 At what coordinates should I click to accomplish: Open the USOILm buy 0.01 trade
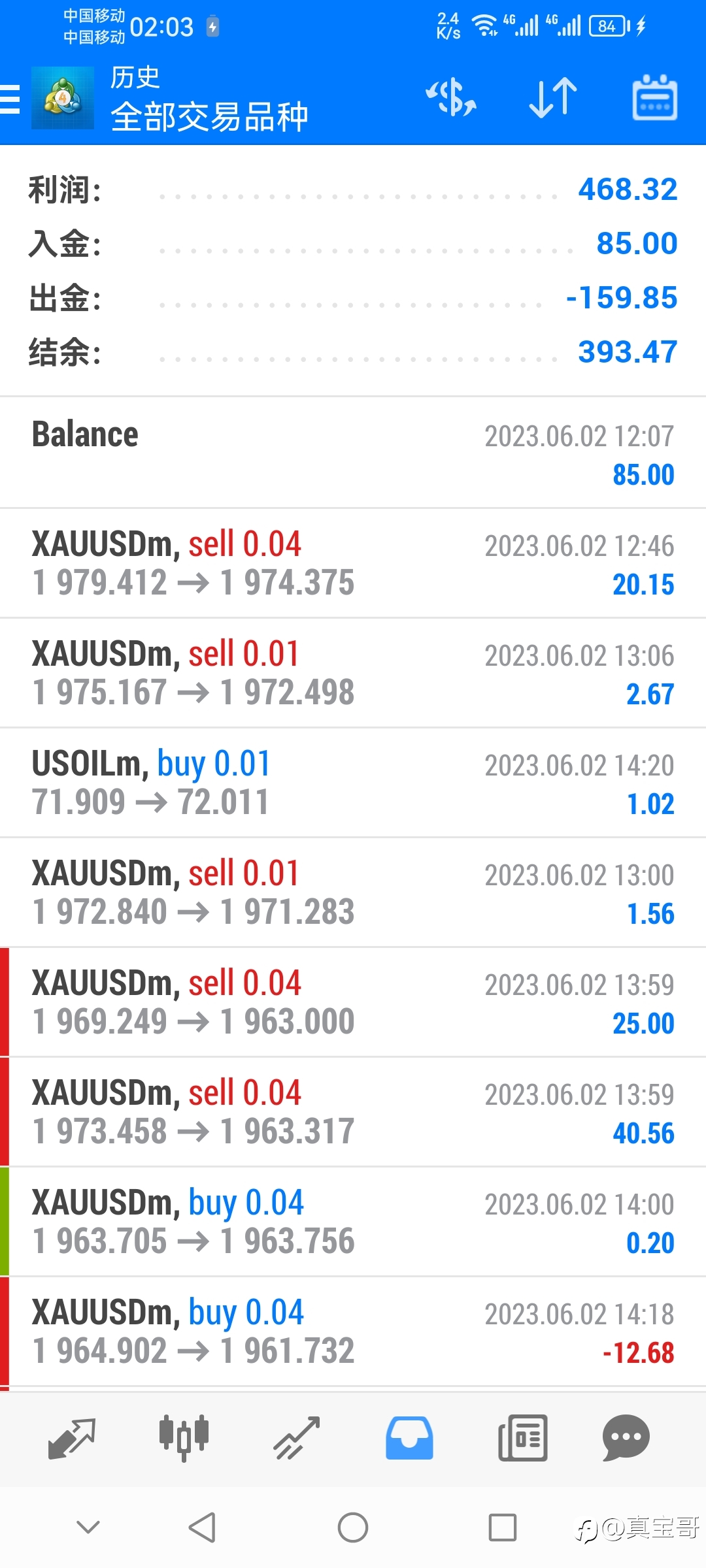click(x=353, y=783)
